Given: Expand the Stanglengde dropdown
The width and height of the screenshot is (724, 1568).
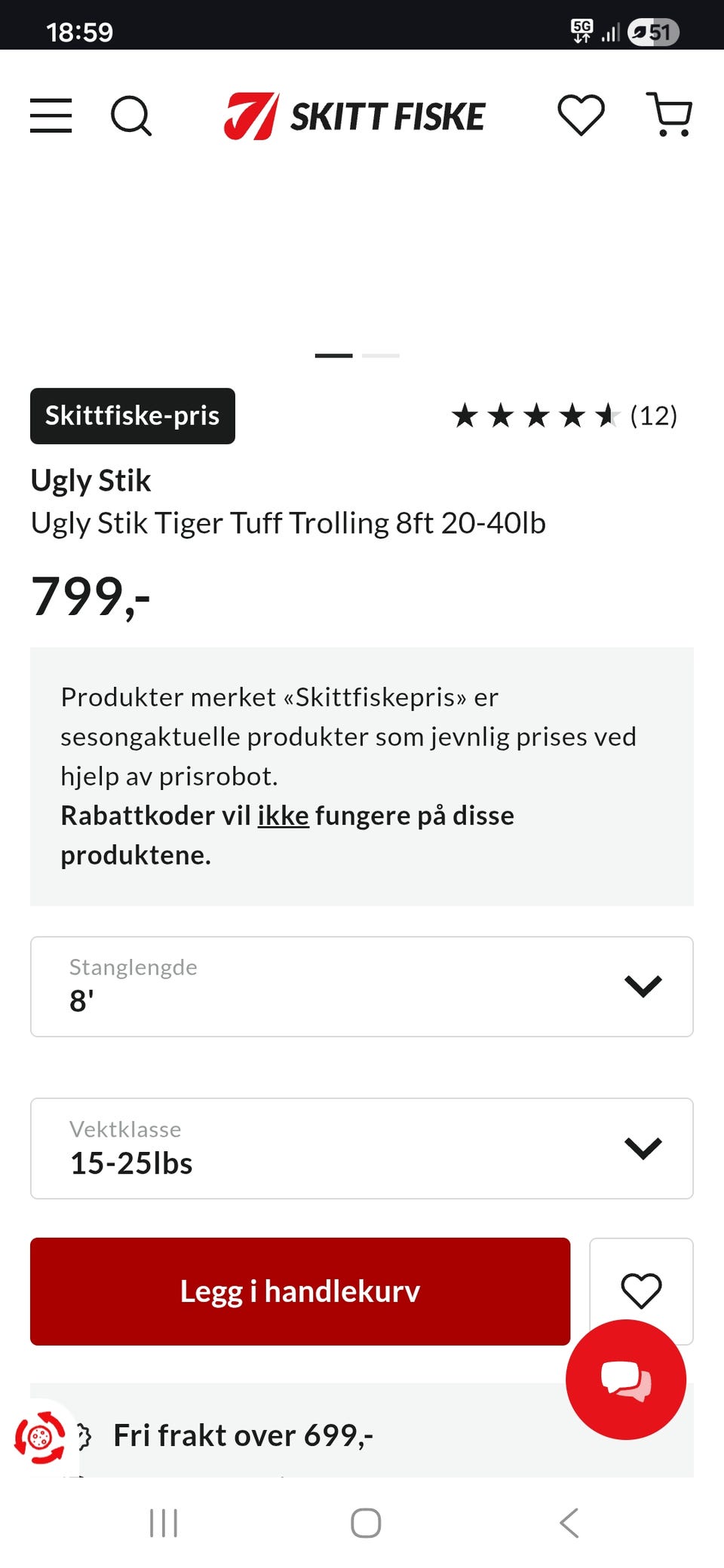Looking at the screenshot, I should click(x=362, y=986).
